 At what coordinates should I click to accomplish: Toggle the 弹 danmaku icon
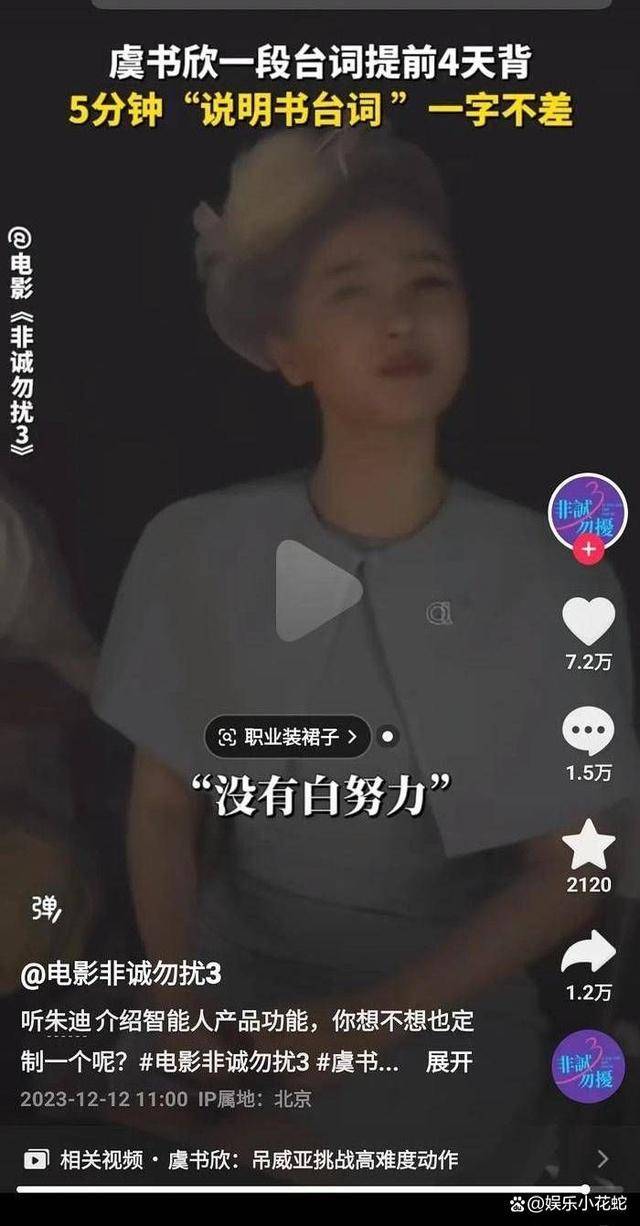point(45,907)
